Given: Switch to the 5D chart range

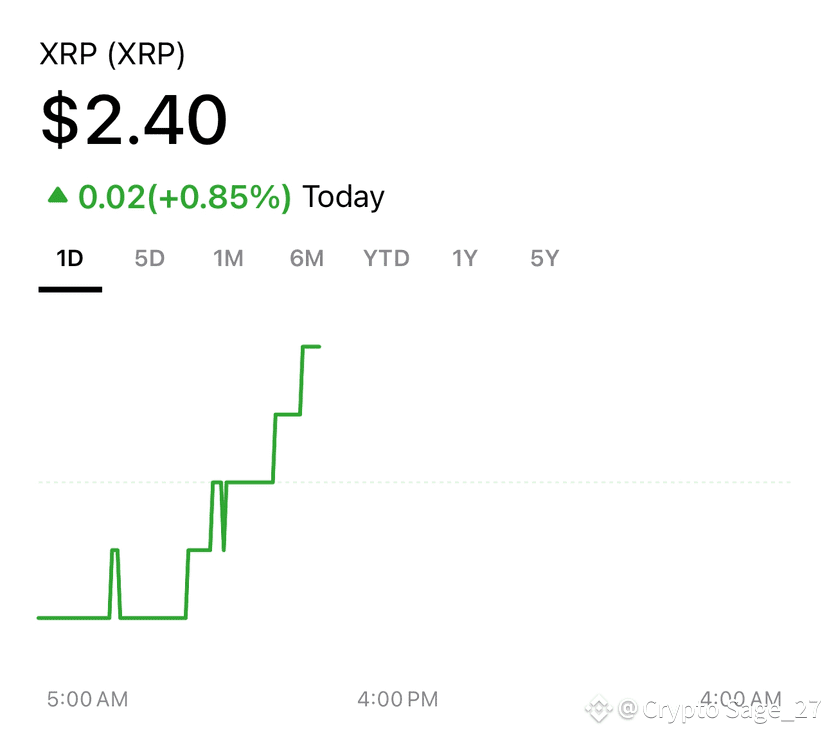Looking at the screenshot, I should [x=150, y=259].
